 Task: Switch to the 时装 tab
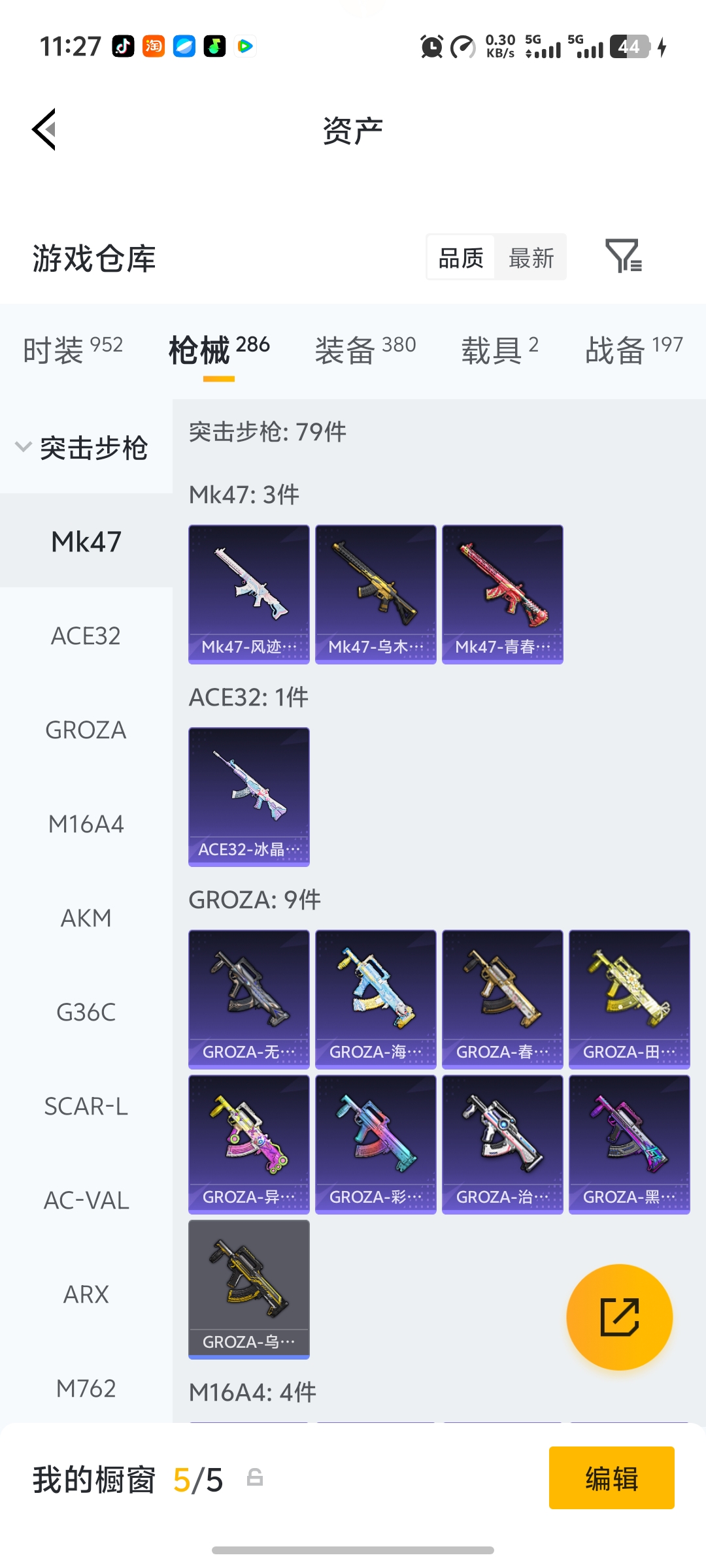(73, 350)
